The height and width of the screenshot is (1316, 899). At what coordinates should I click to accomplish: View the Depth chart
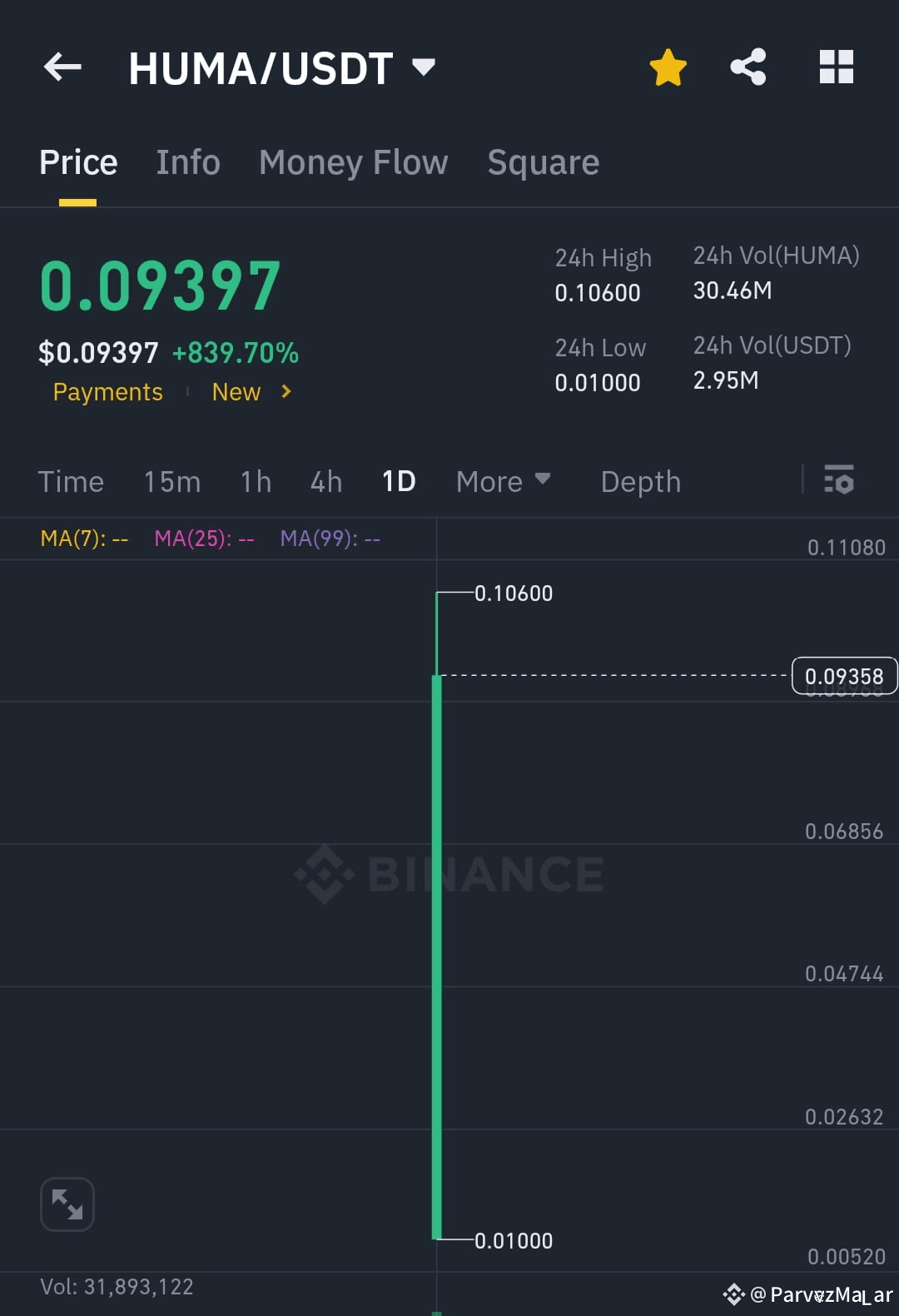[x=640, y=481]
